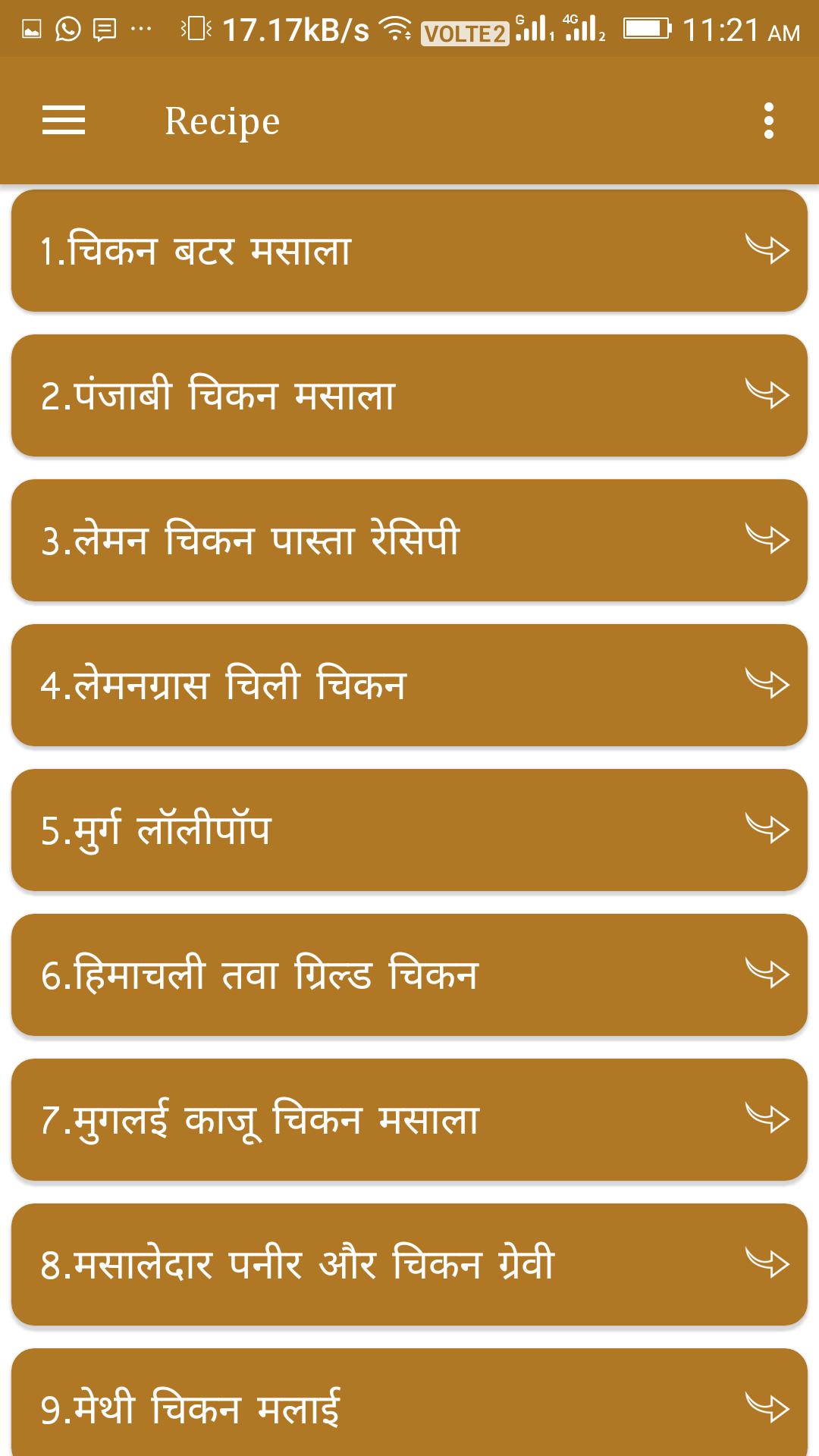The image size is (819, 1456).
Task: Open the three-dot overflow menu
Action: coord(768,121)
